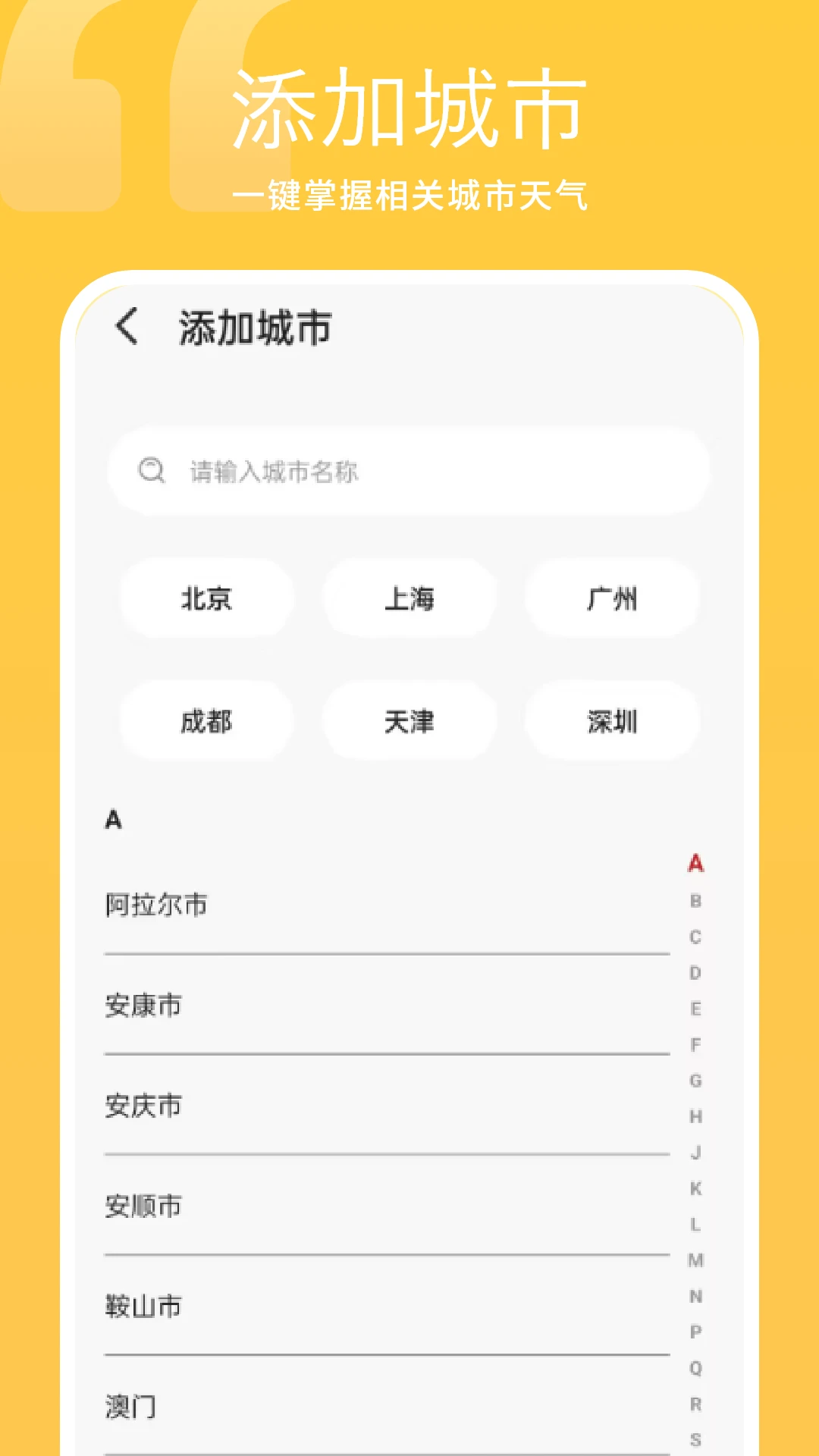This screenshot has height=1456, width=819.
Task: Click the magnifier search icon
Action: (151, 470)
